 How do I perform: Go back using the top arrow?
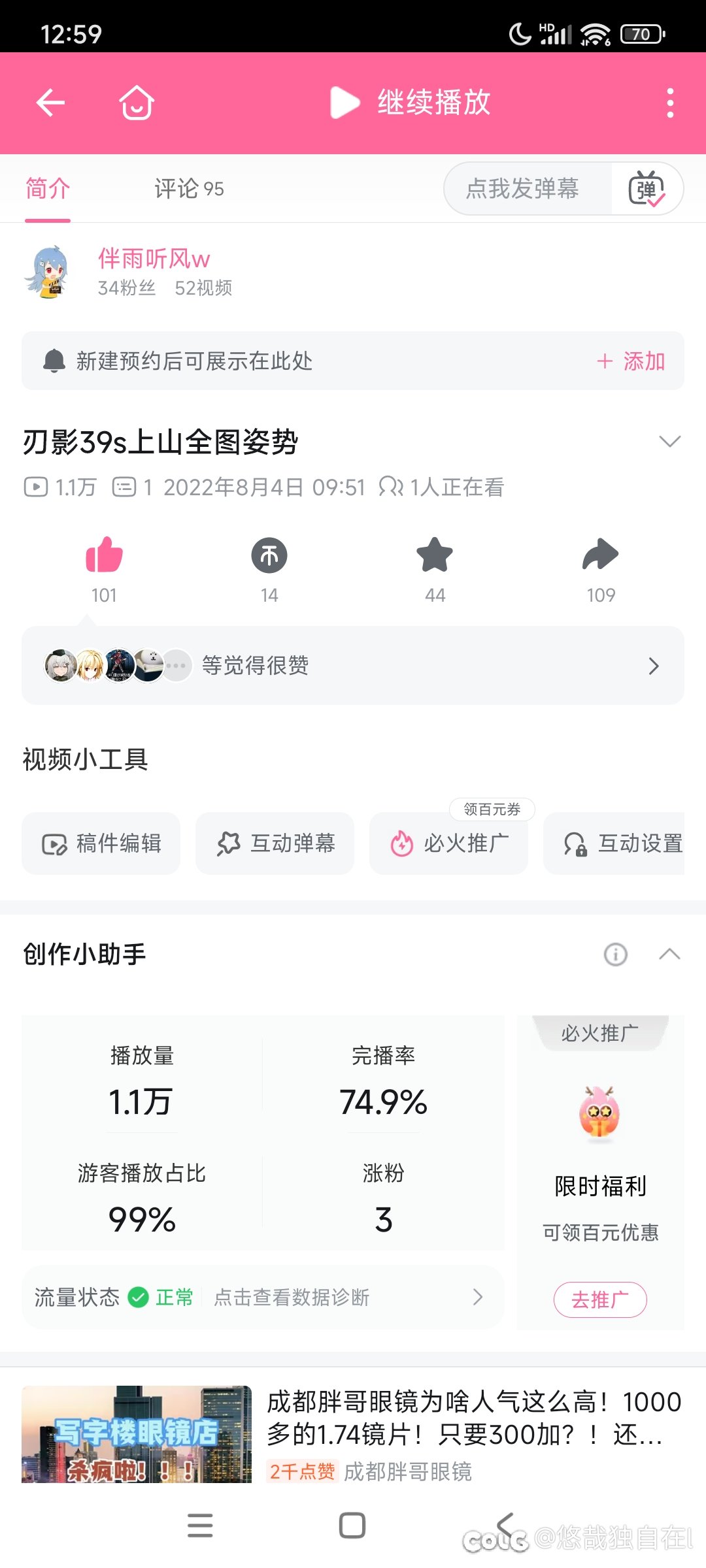[50, 103]
